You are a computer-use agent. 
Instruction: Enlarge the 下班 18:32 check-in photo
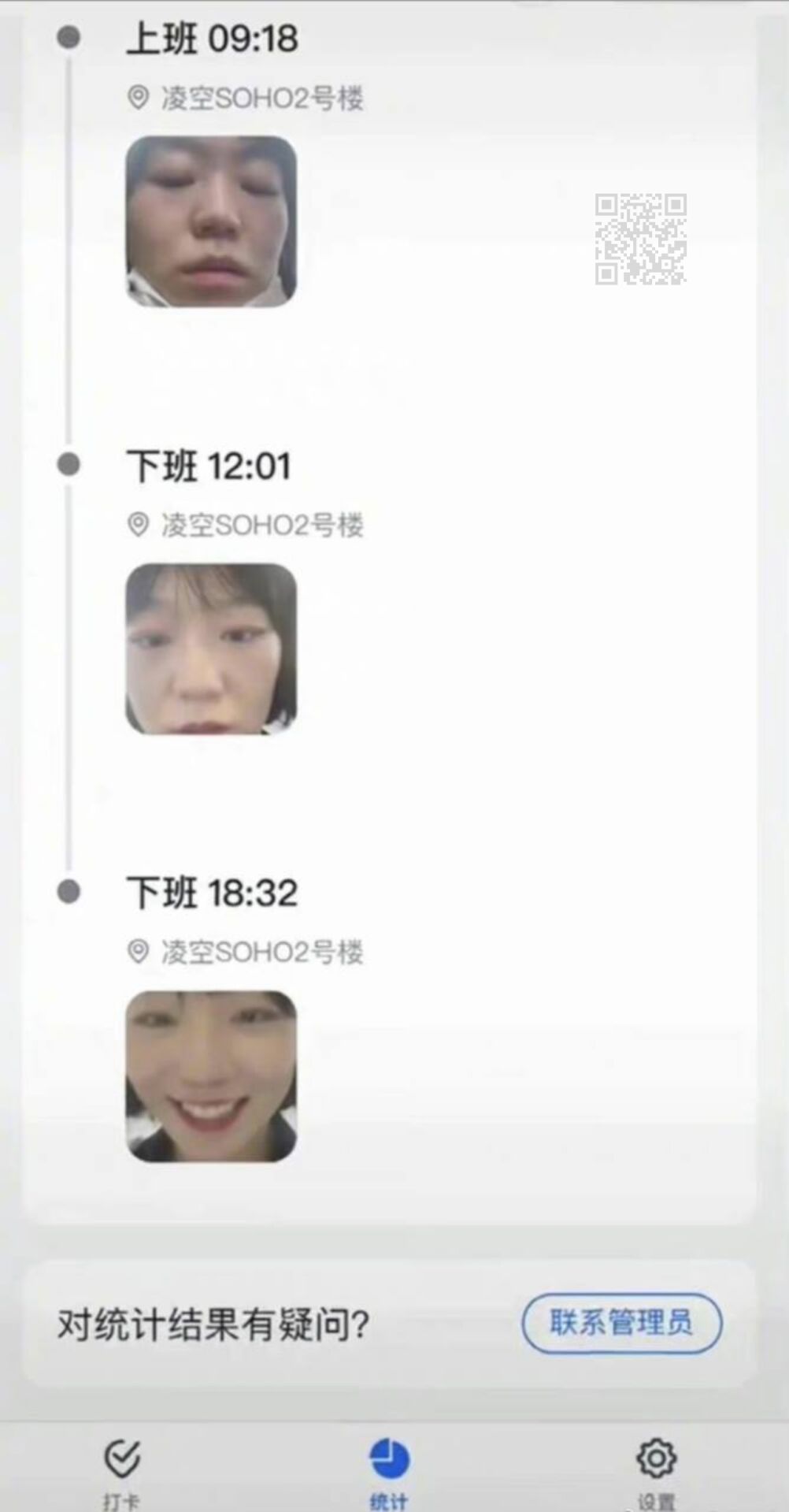point(211,1076)
